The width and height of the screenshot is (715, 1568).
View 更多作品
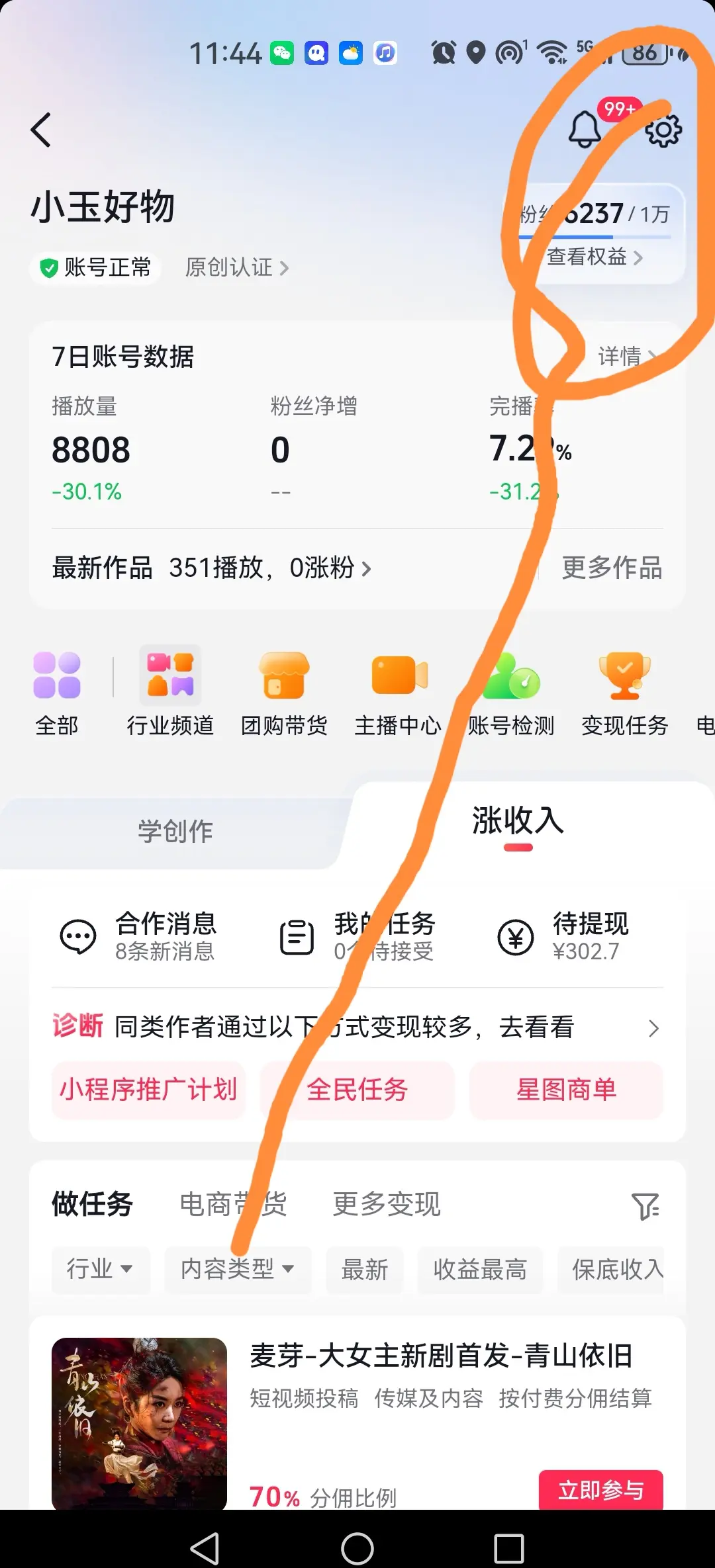pyautogui.click(x=612, y=568)
